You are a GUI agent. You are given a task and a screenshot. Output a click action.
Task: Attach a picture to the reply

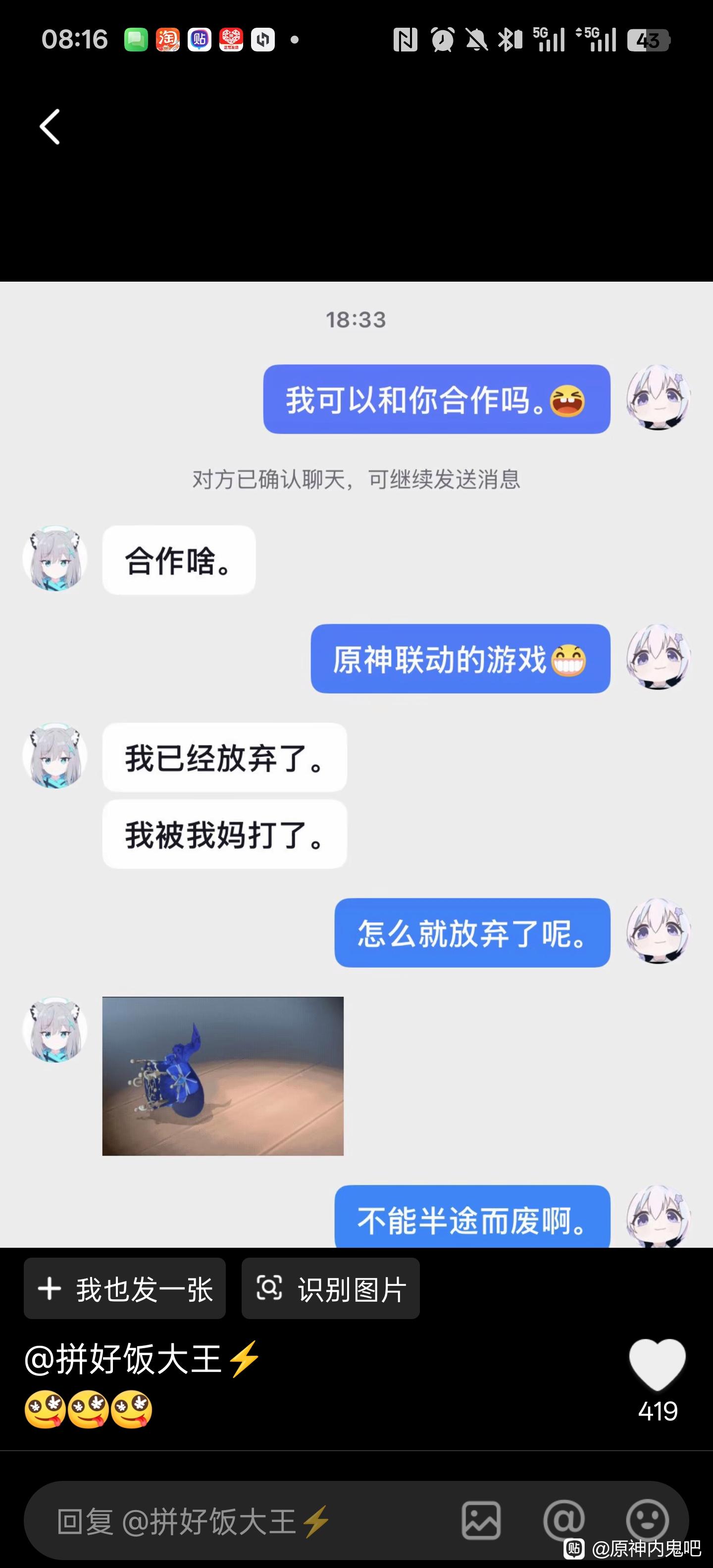pyautogui.click(x=481, y=1521)
